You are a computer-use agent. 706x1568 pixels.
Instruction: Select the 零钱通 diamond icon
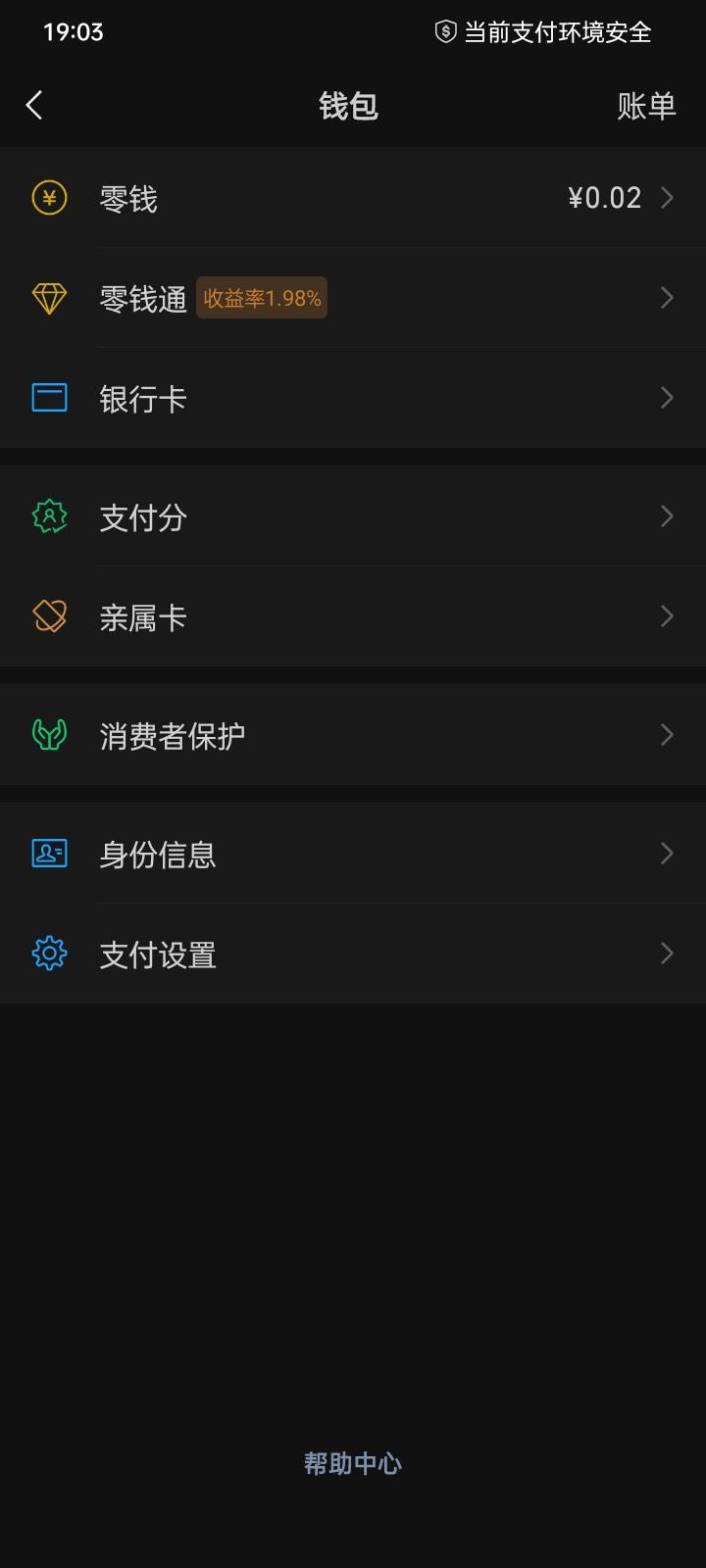pos(49,297)
